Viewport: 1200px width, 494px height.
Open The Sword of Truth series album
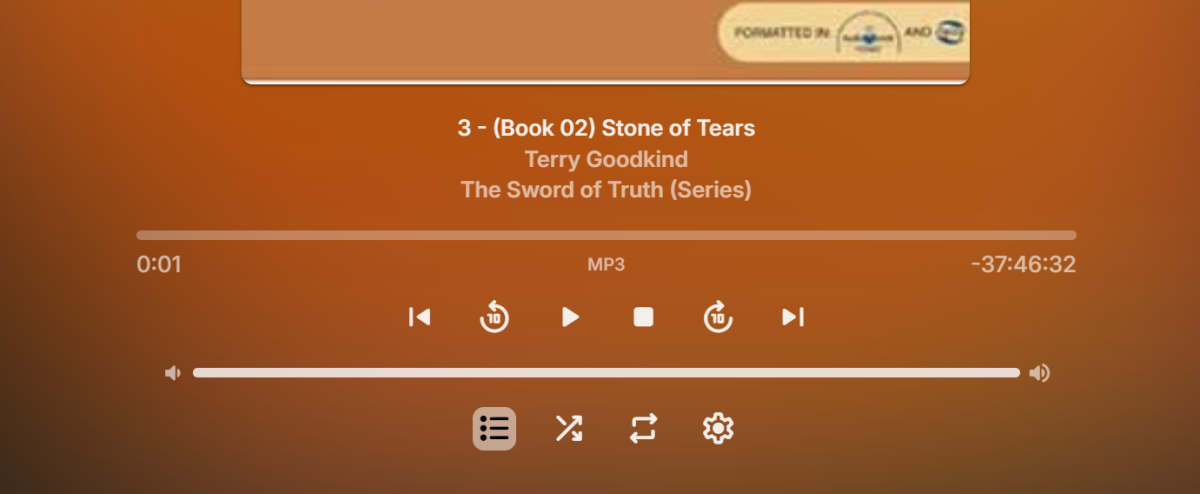pyautogui.click(x=606, y=189)
